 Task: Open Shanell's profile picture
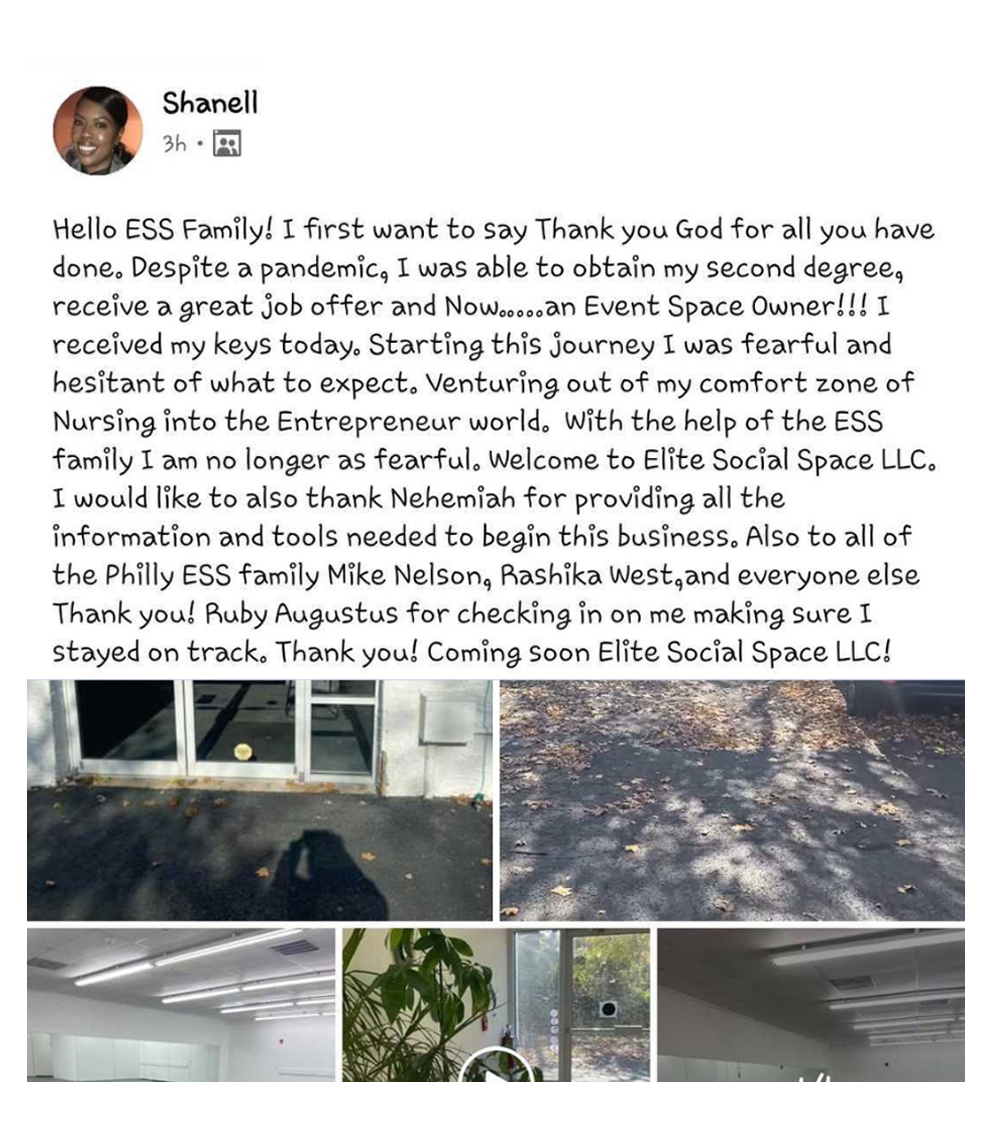[x=97, y=130]
